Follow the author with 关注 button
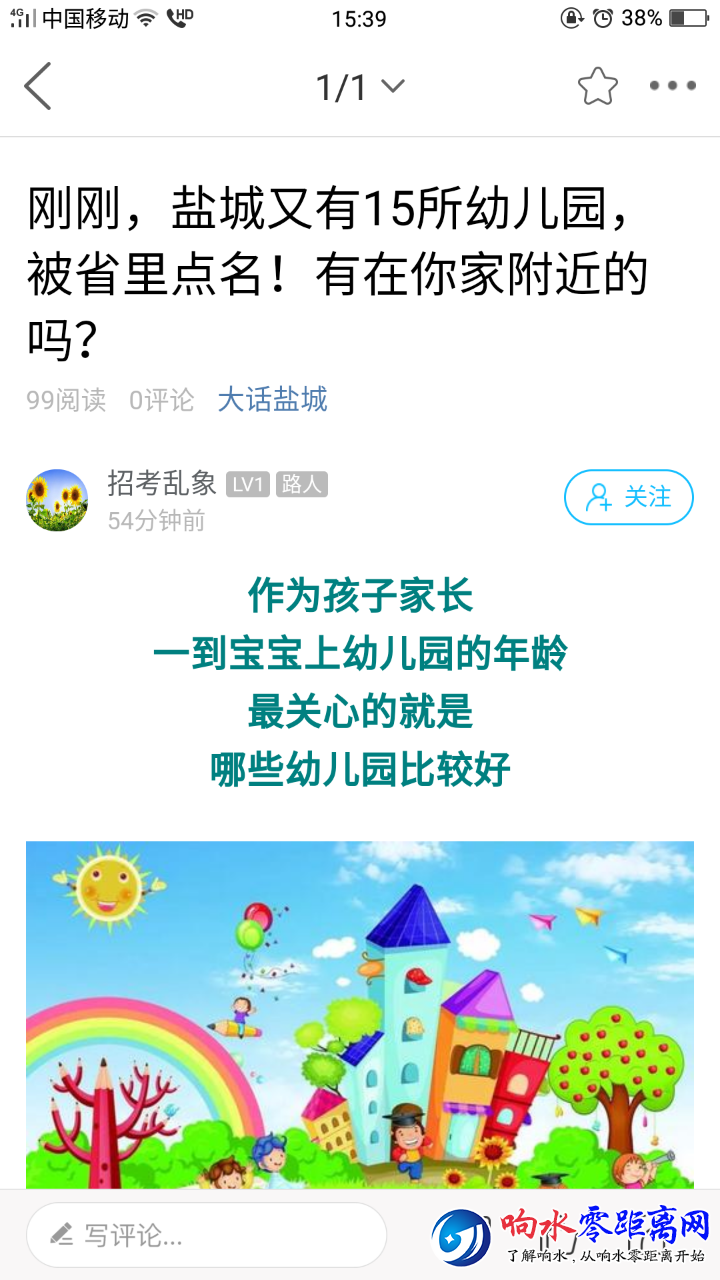 (628, 497)
